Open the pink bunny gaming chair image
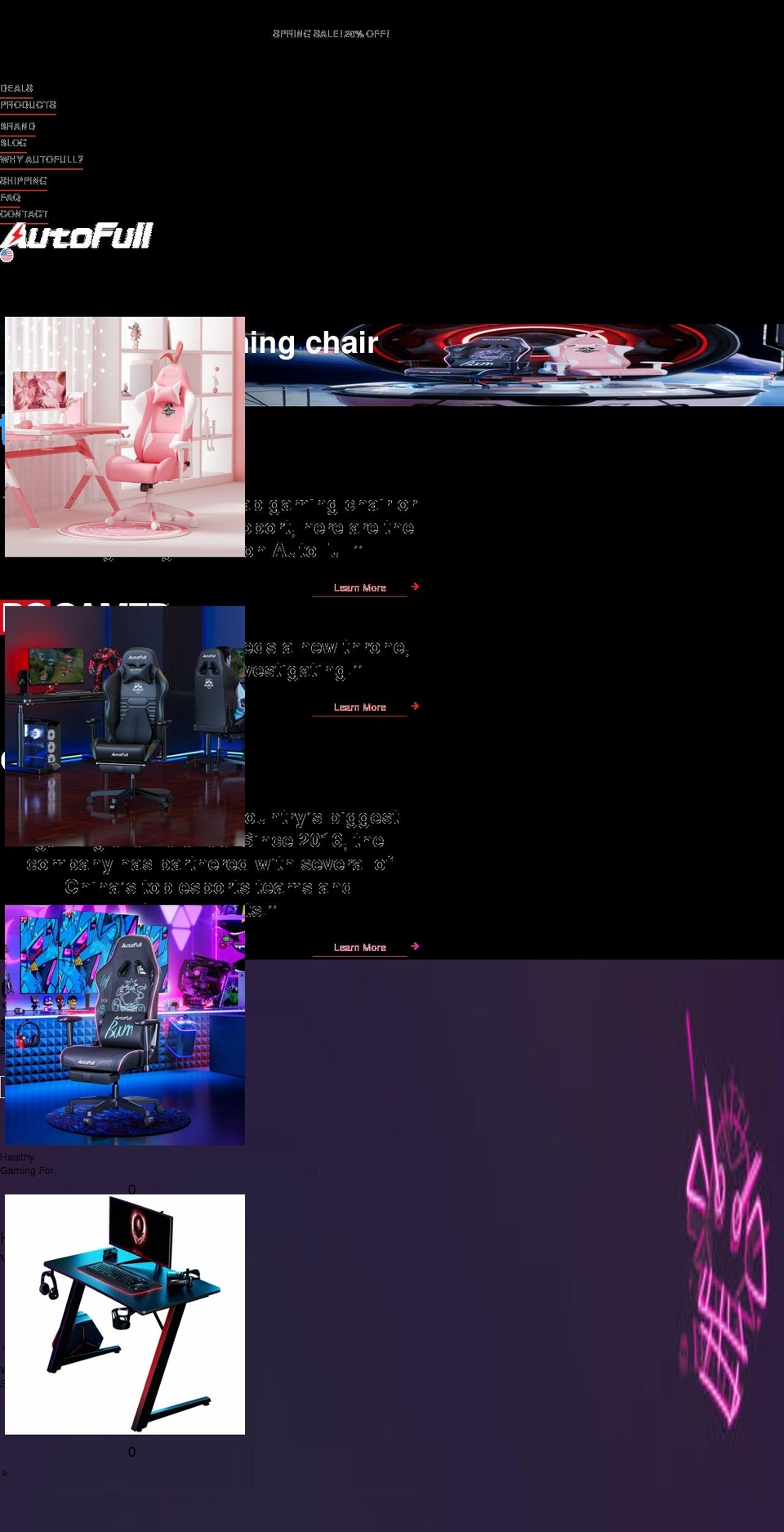Image resolution: width=784 pixels, height=1532 pixels. click(125, 437)
